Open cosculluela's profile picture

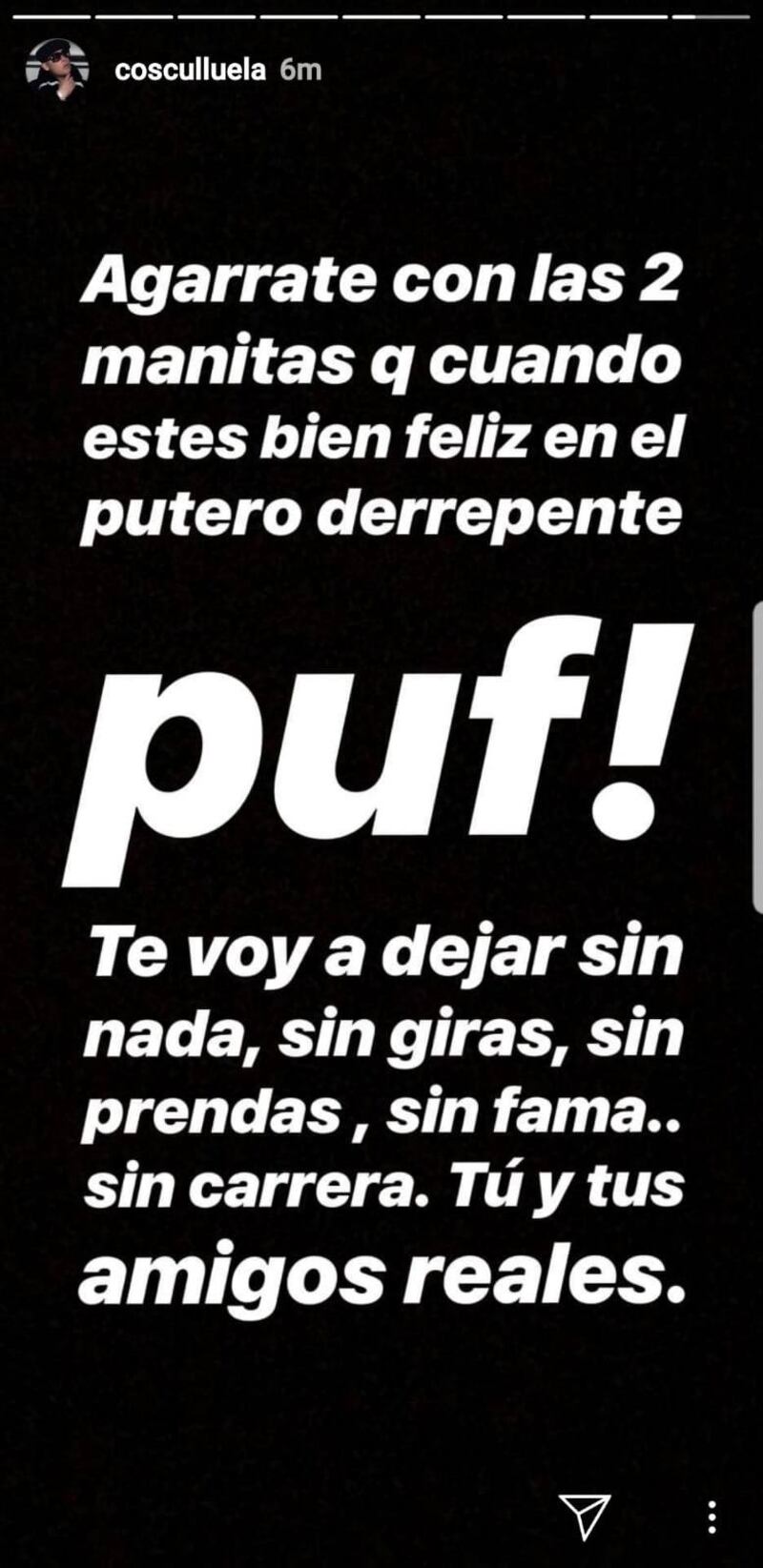point(56,71)
